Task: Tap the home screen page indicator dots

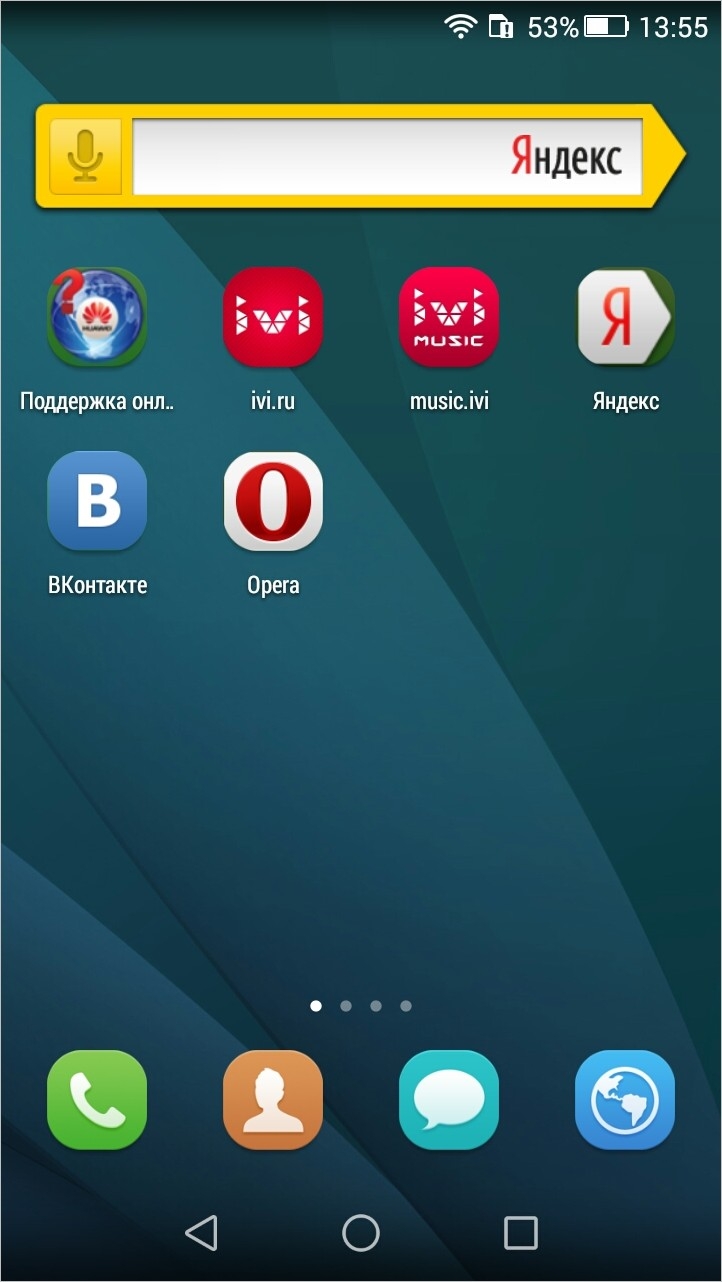Action: tap(361, 1006)
